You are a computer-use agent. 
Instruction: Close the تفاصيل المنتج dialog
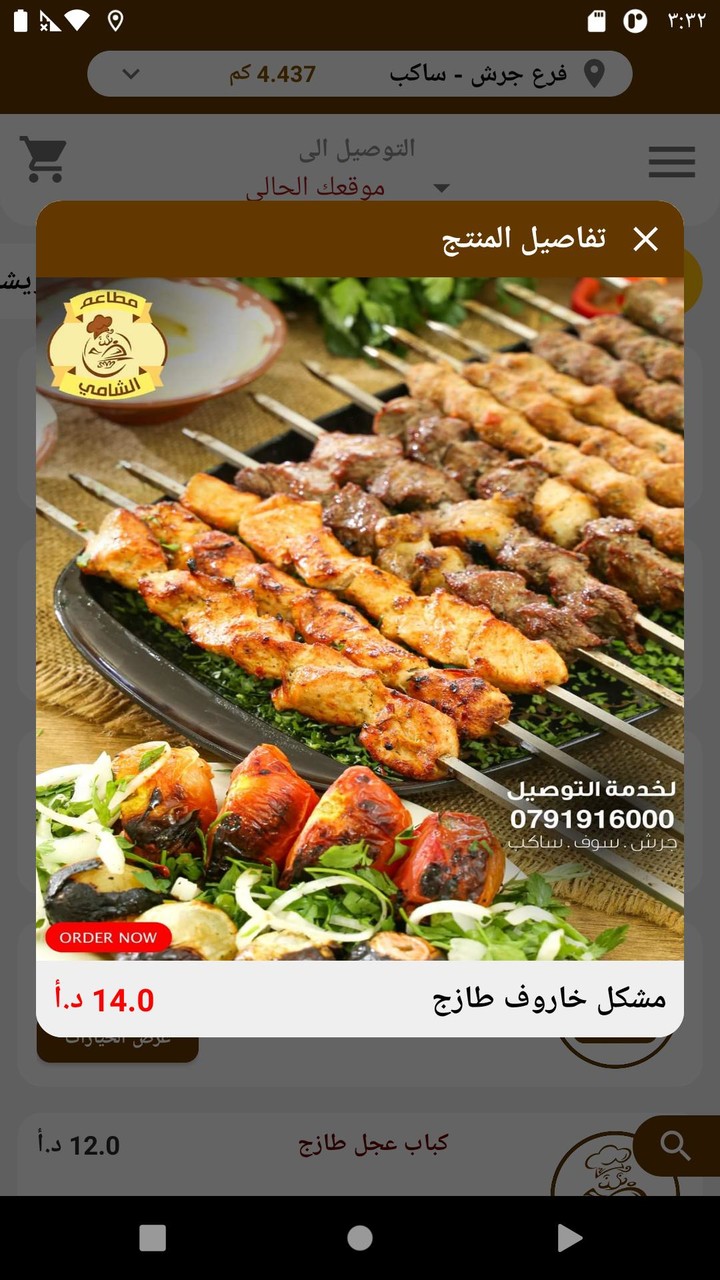[646, 240]
